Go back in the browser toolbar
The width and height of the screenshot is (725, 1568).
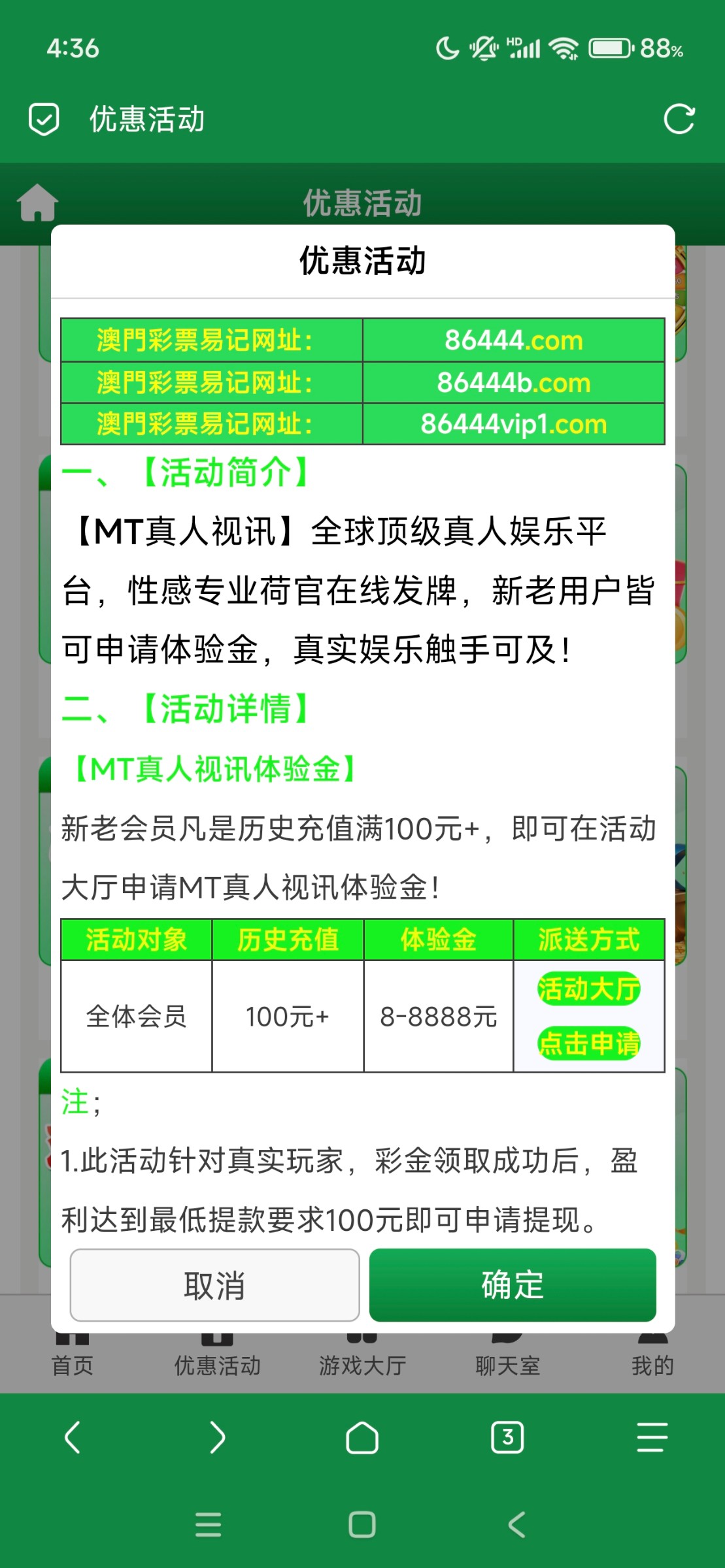coord(73,1438)
